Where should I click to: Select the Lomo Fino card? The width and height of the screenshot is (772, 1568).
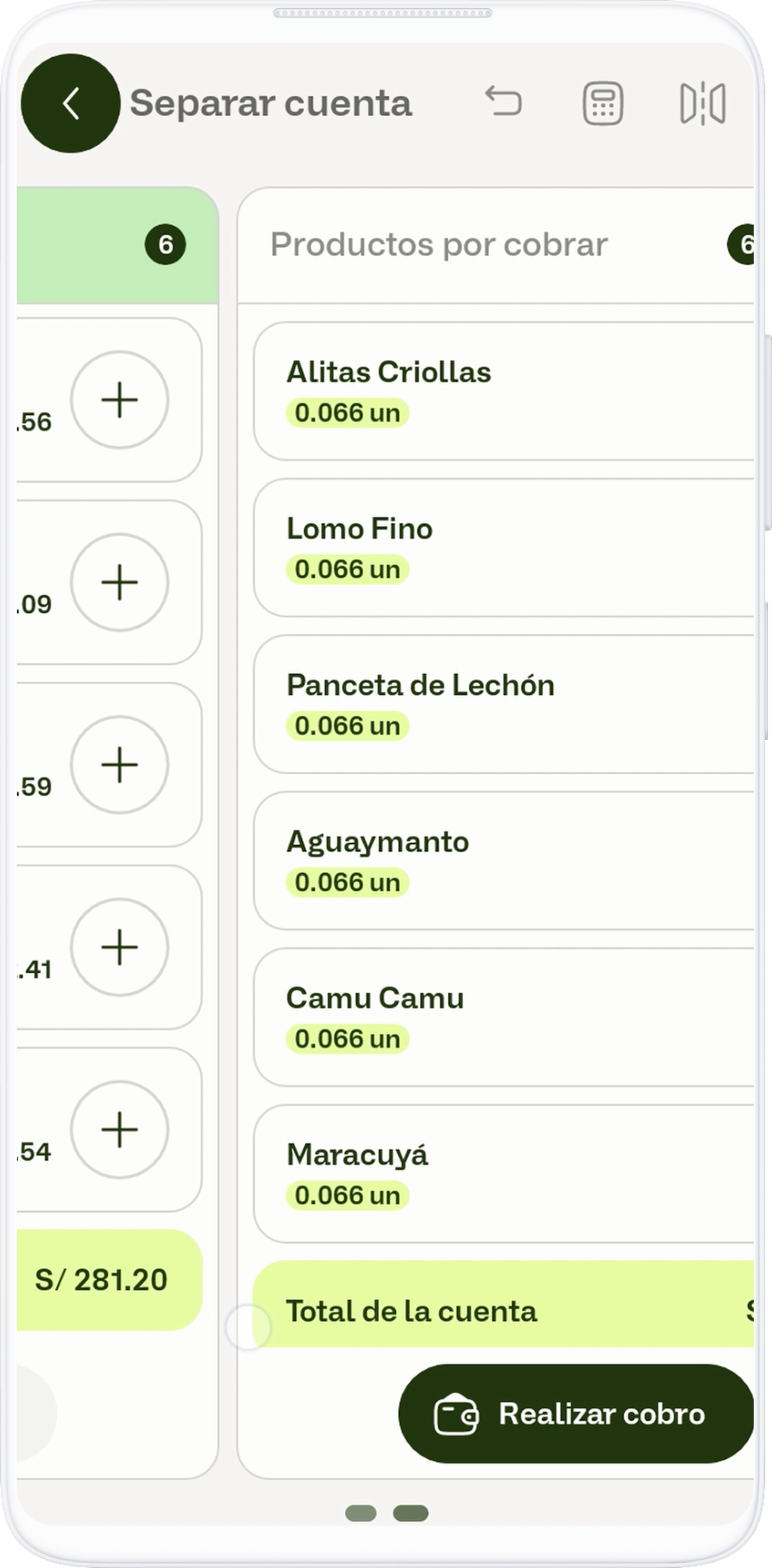click(503, 547)
